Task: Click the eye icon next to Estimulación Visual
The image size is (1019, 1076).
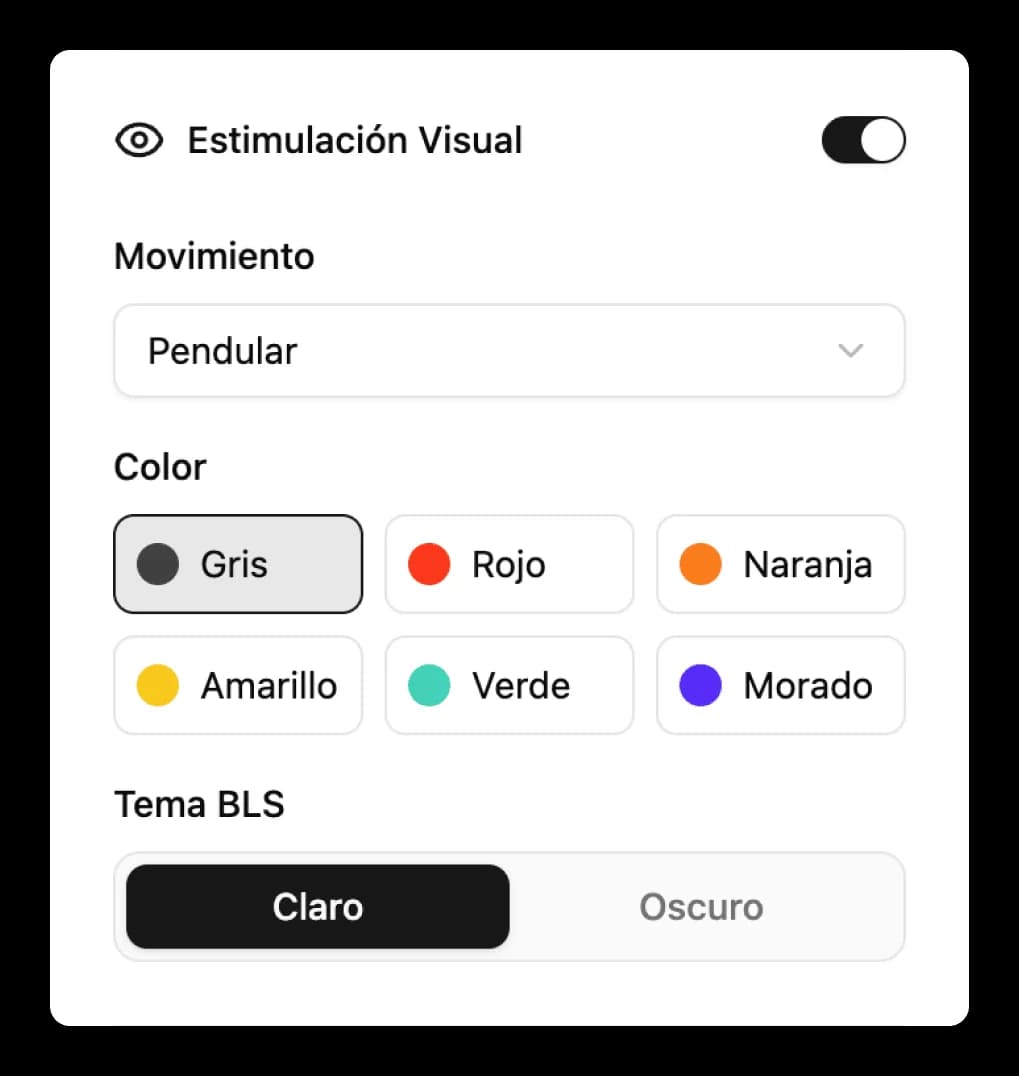Action: tap(140, 140)
